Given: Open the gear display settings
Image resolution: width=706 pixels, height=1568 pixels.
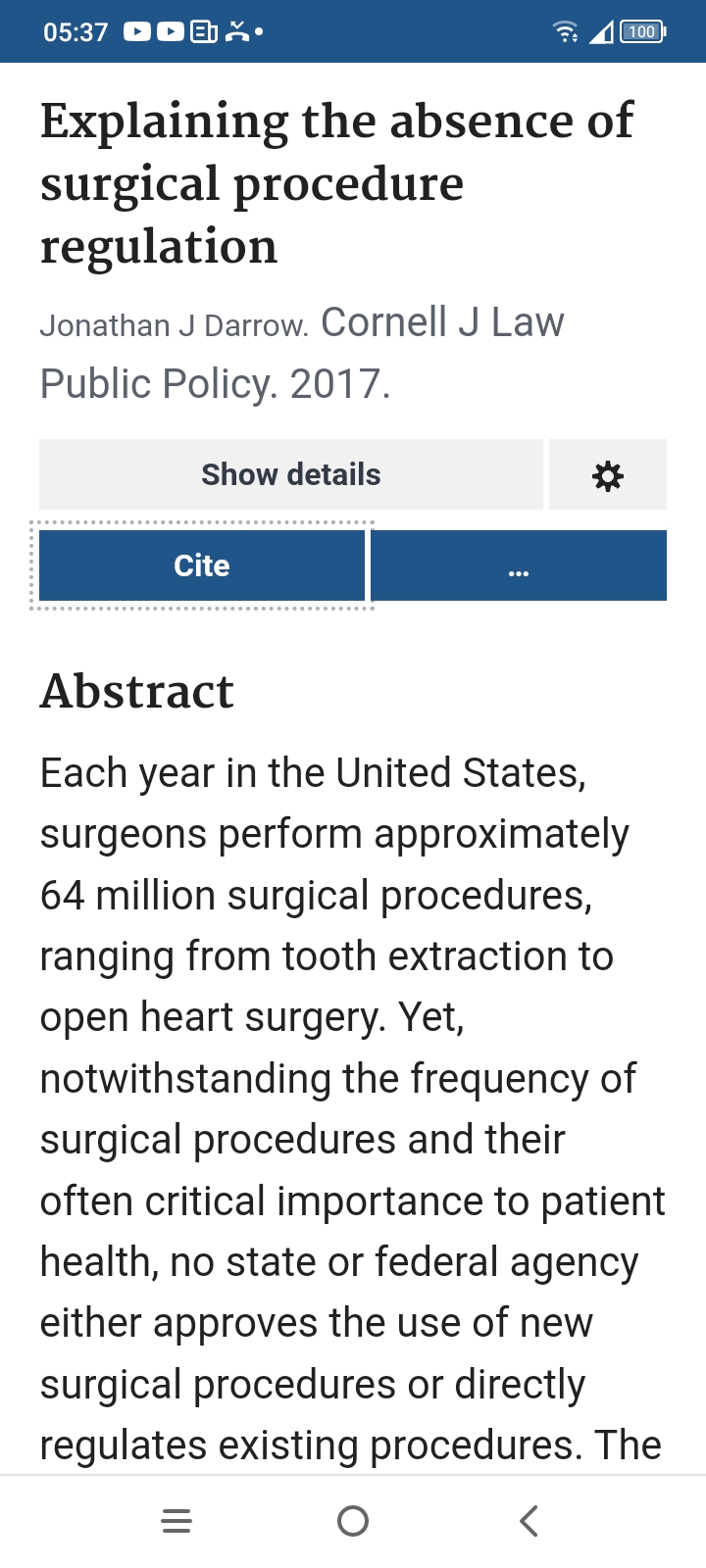Looking at the screenshot, I should click(608, 474).
